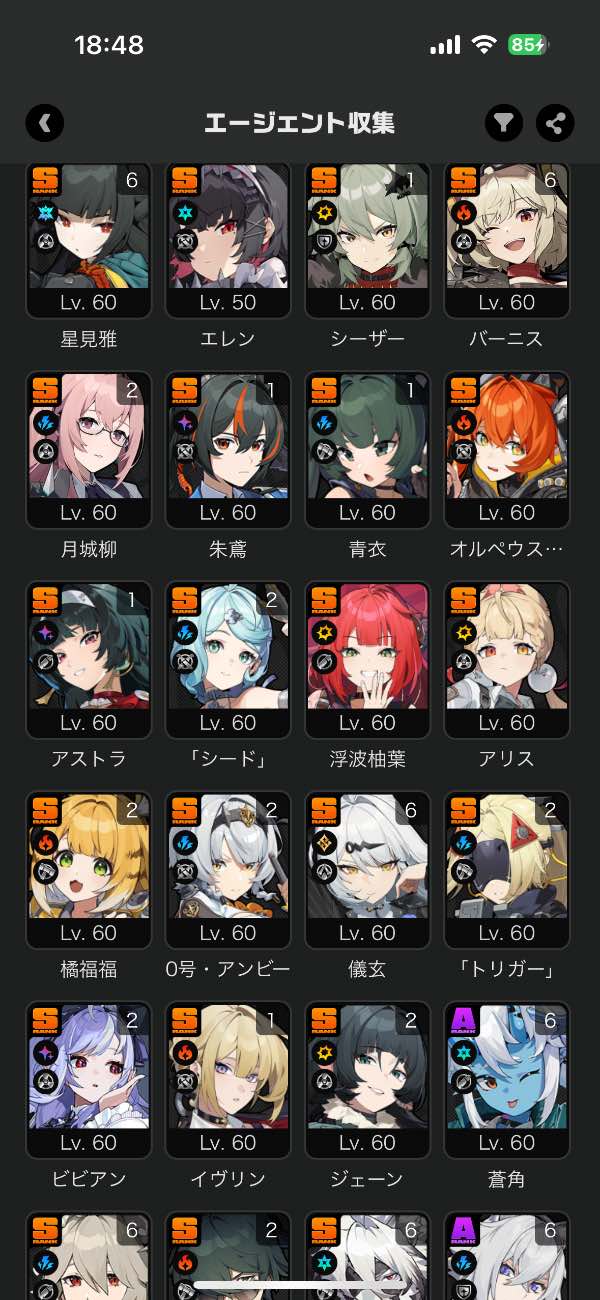600x1300 pixels.
Task: Open the agent filter options
Action: point(505,123)
